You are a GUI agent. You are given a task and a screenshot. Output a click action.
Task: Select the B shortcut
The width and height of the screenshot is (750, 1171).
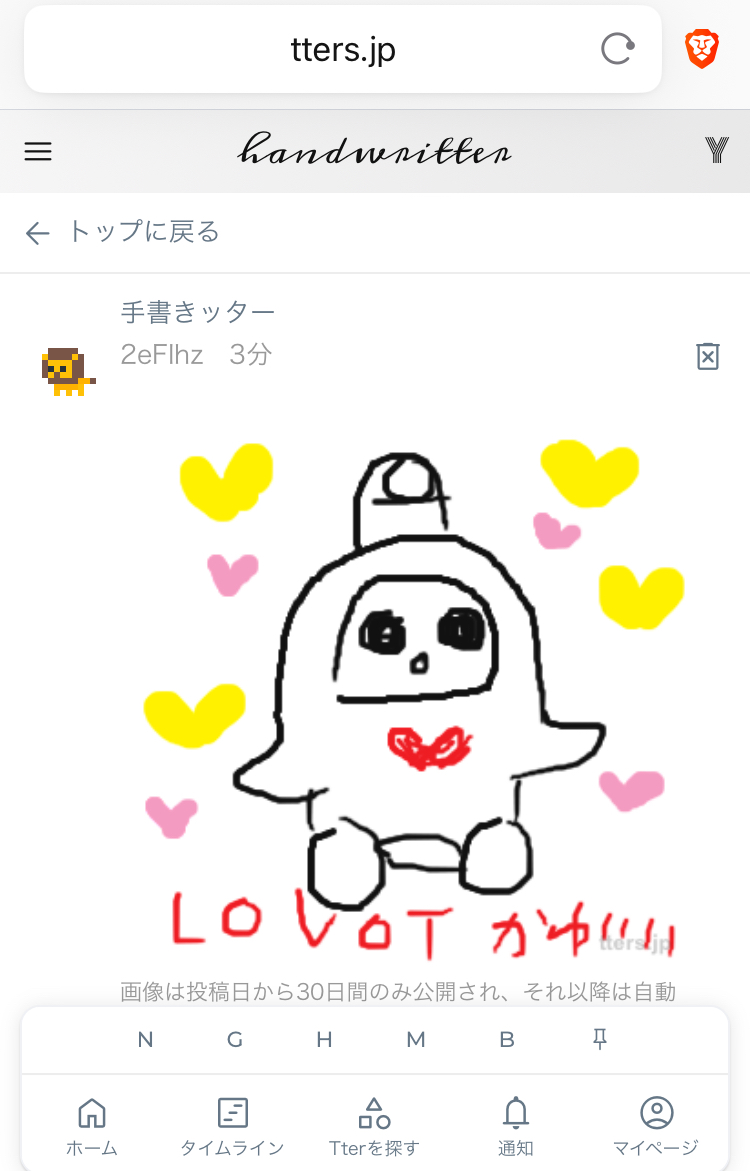pos(507,1040)
